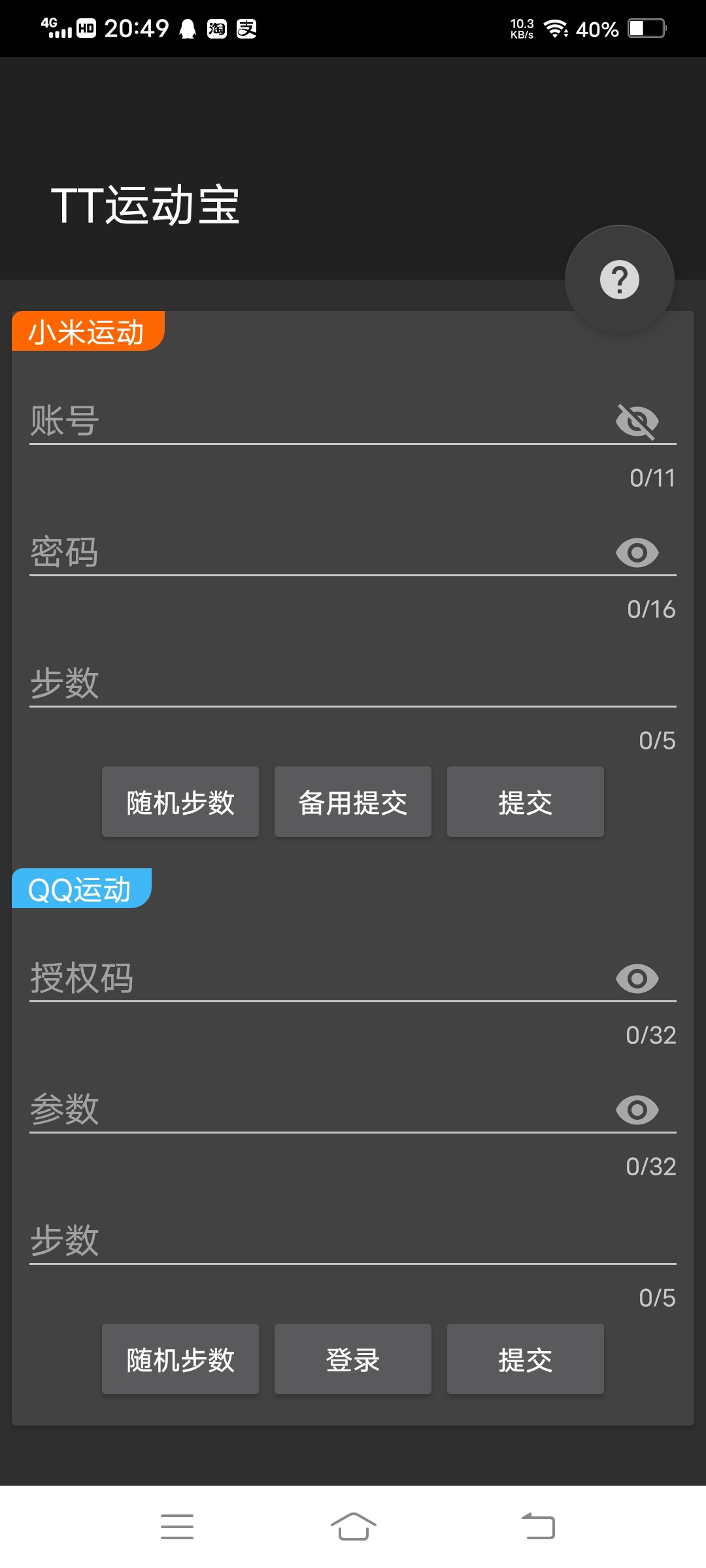Select the 步数 field under QQ运动

click(353, 1240)
